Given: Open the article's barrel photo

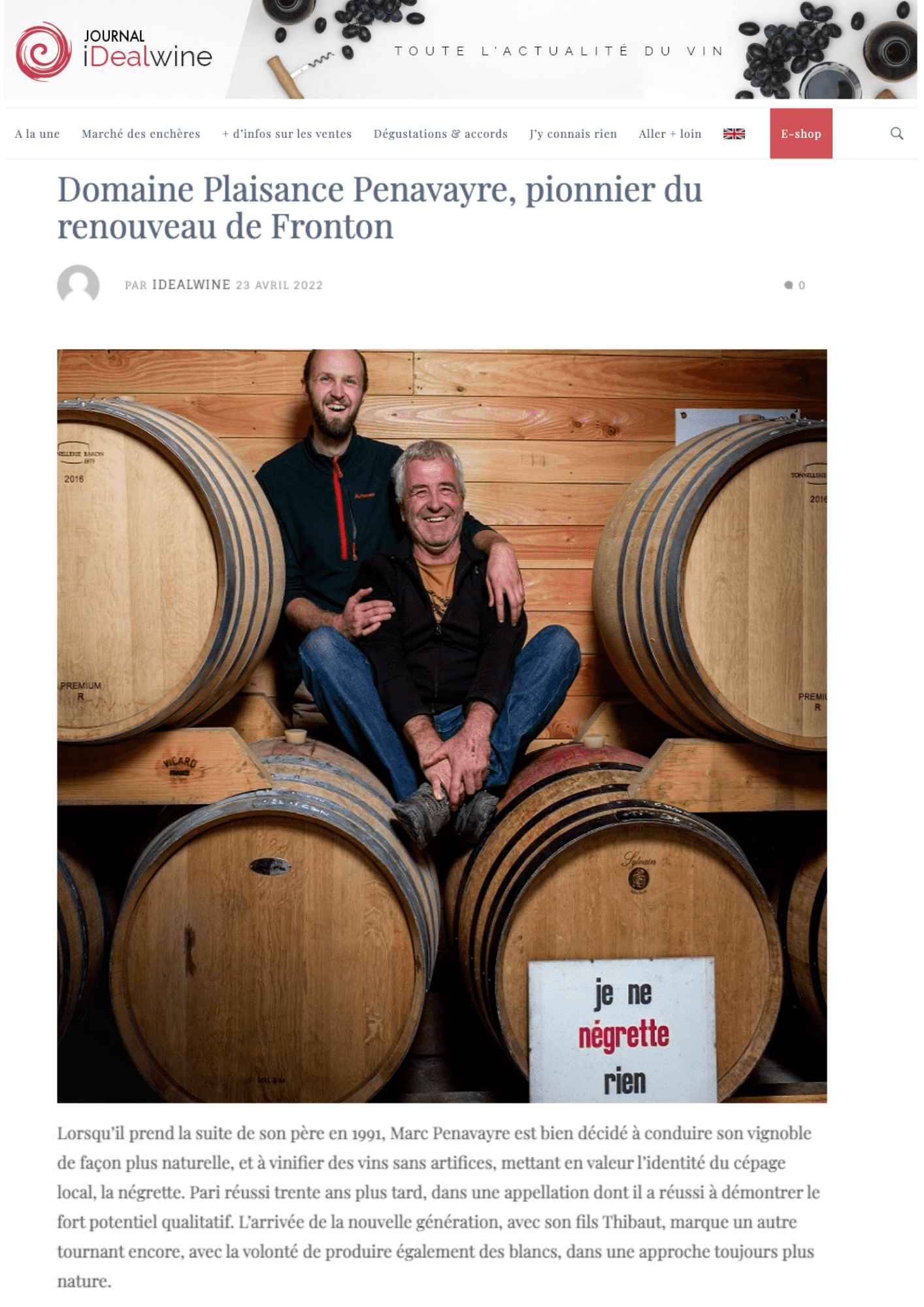Looking at the screenshot, I should pyautogui.click(x=442, y=725).
